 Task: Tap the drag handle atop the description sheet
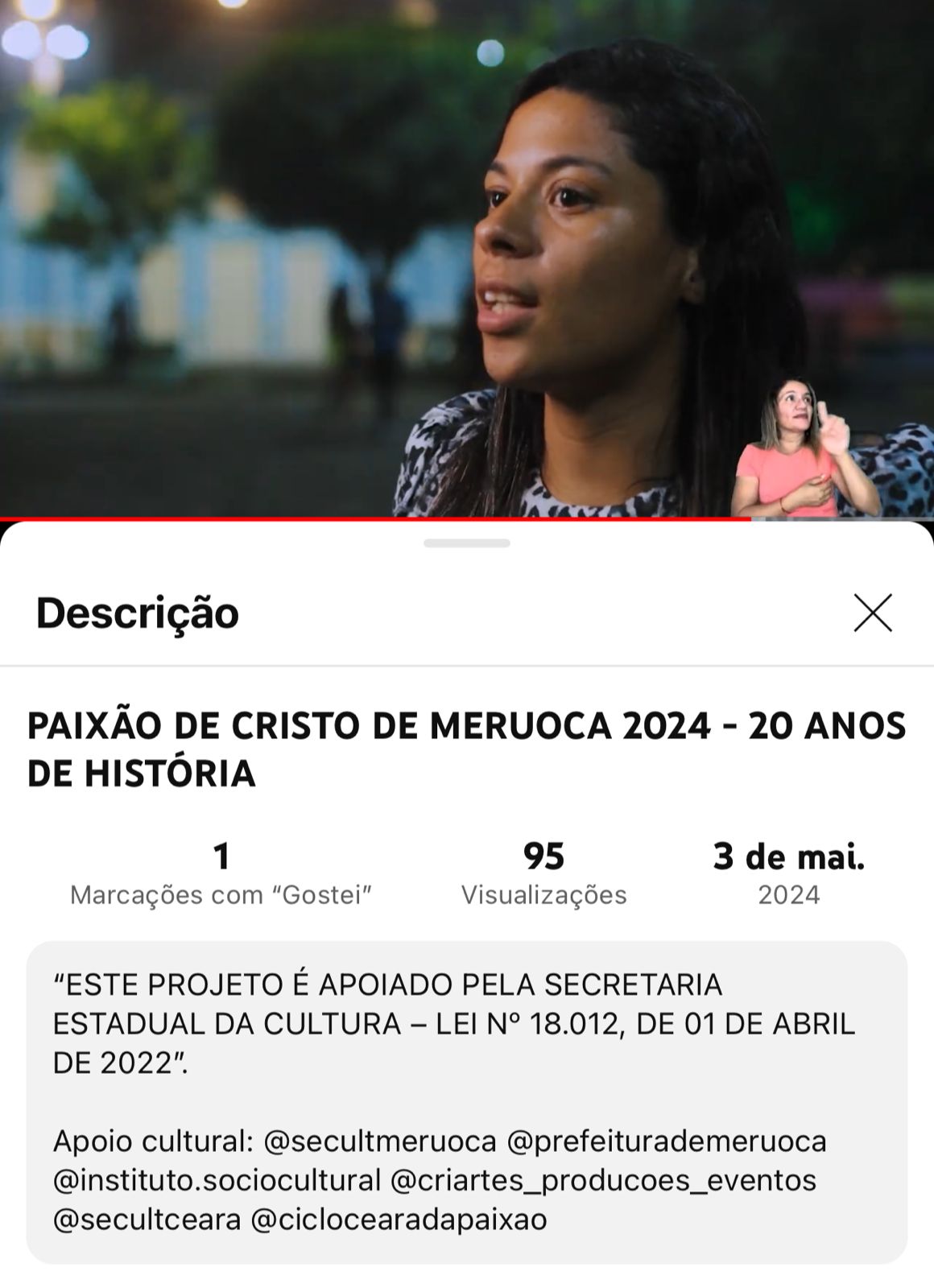click(467, 543)
